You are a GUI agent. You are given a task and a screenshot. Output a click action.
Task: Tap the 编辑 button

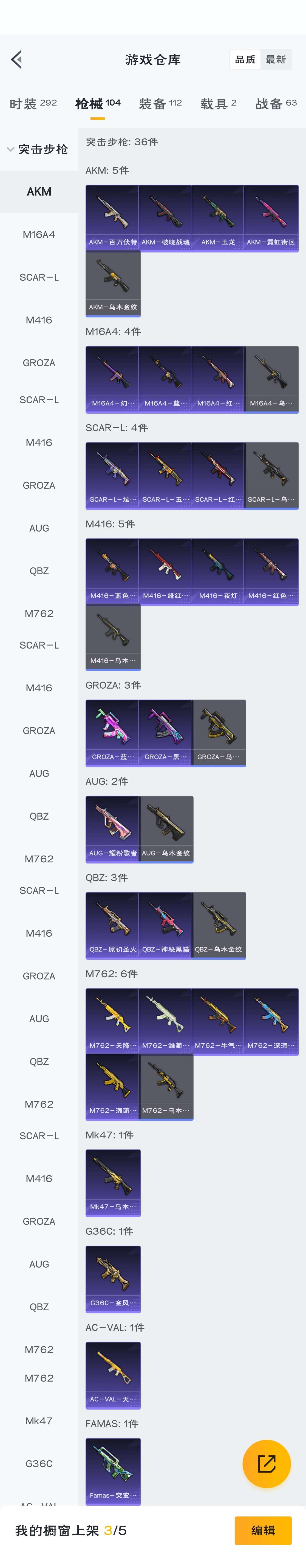pos(263,1530)
